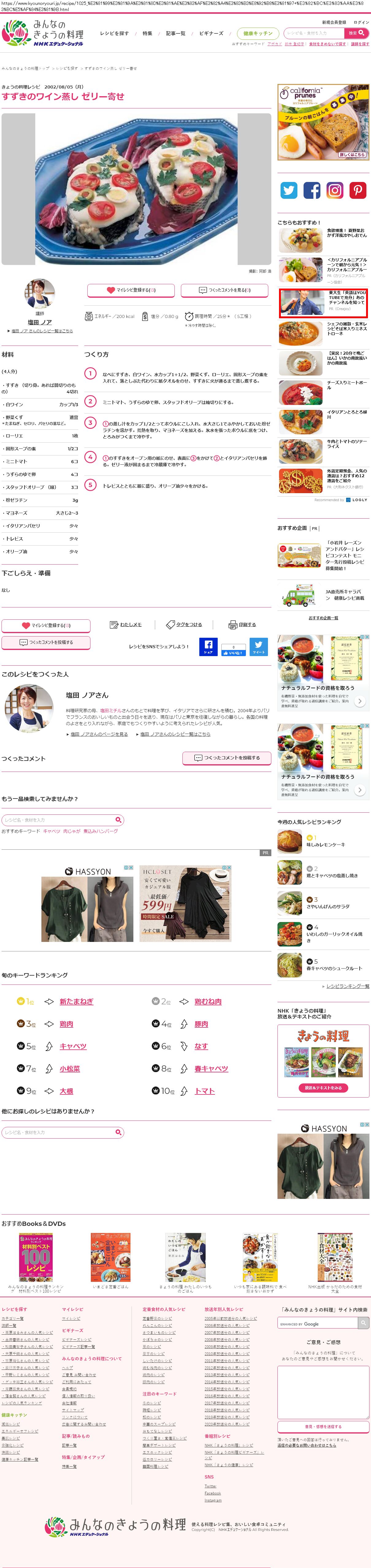Tap 放送&テキストをみる button
The height and width of the screenshot is (1568, 371).
[323, 1087]
